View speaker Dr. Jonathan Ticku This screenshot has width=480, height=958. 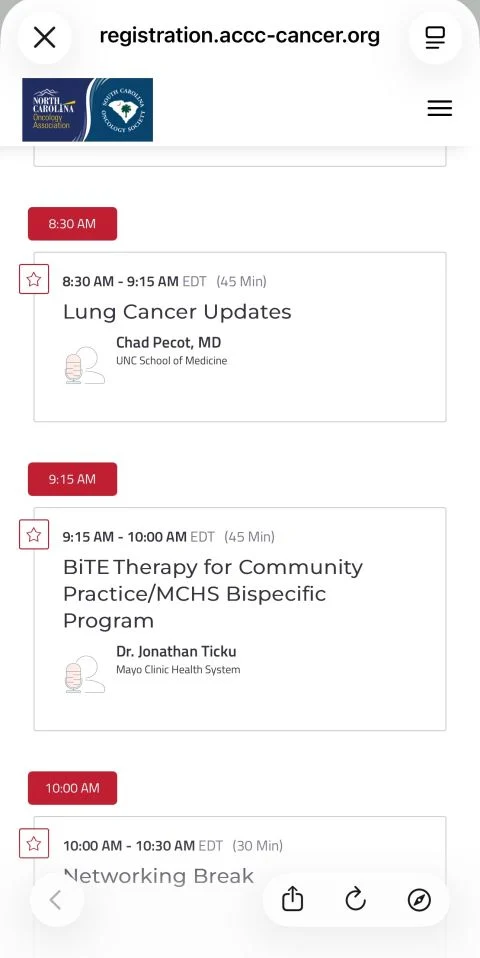point(176,651)
